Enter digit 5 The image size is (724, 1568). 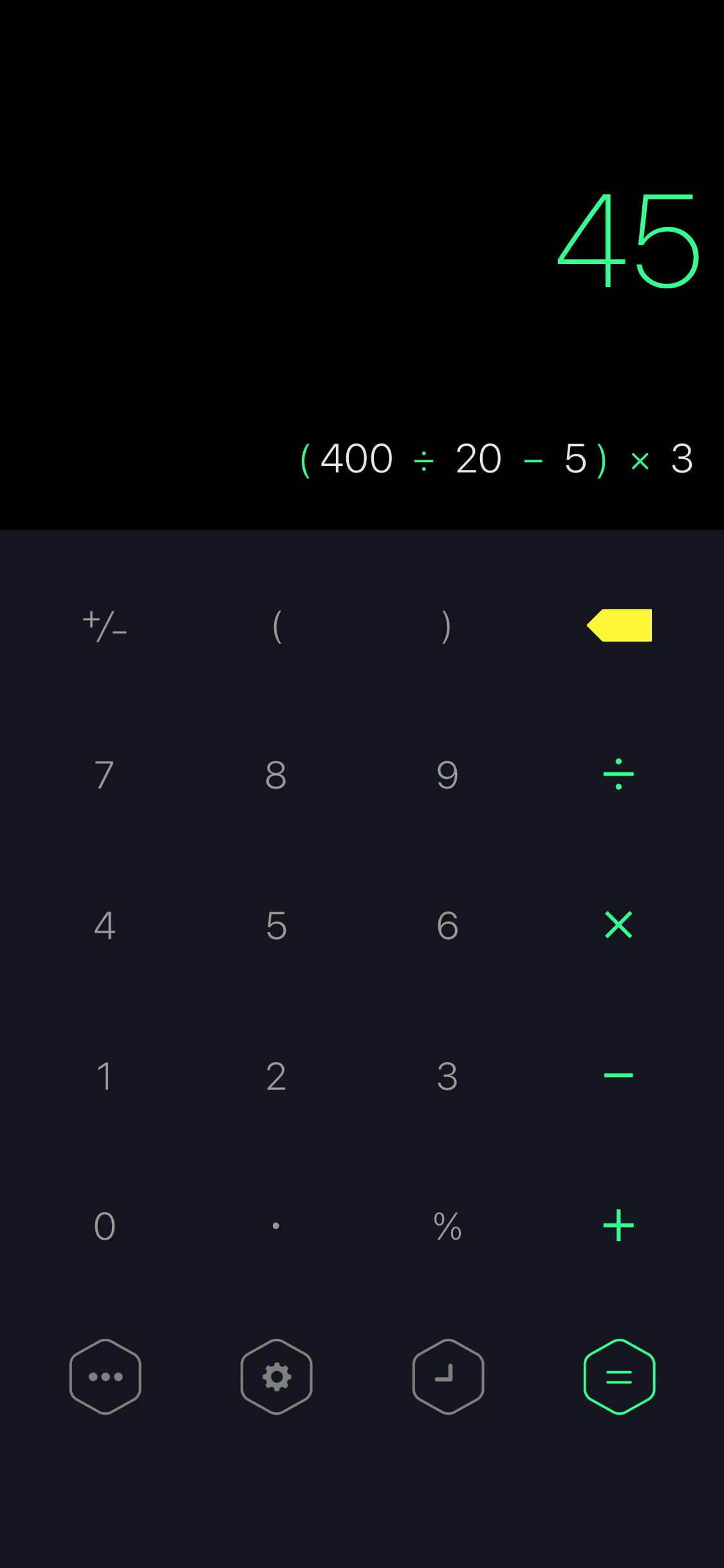[276, 926]
